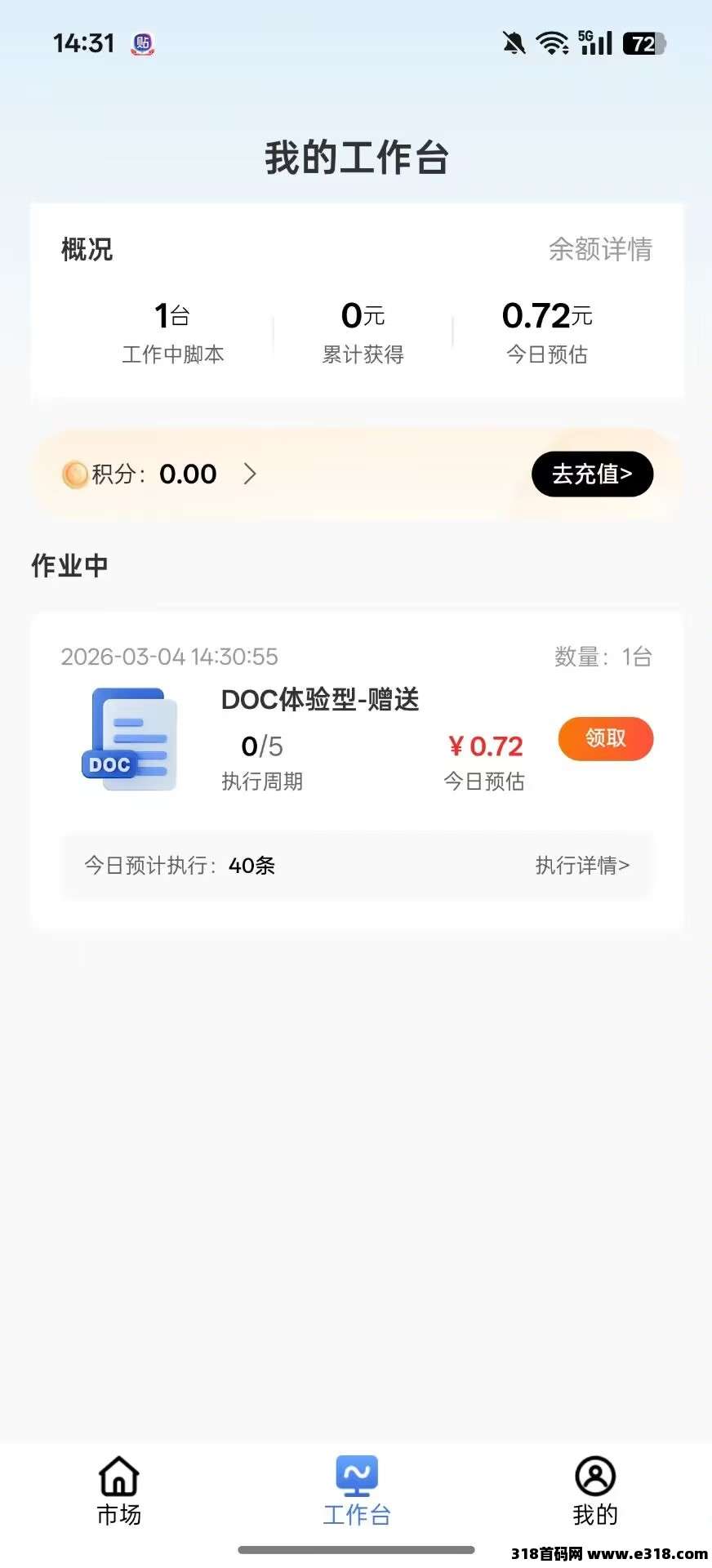712x1568 pixels.
Task: Expand points details via chevron after 0.00
Action: tap(251, 474)
